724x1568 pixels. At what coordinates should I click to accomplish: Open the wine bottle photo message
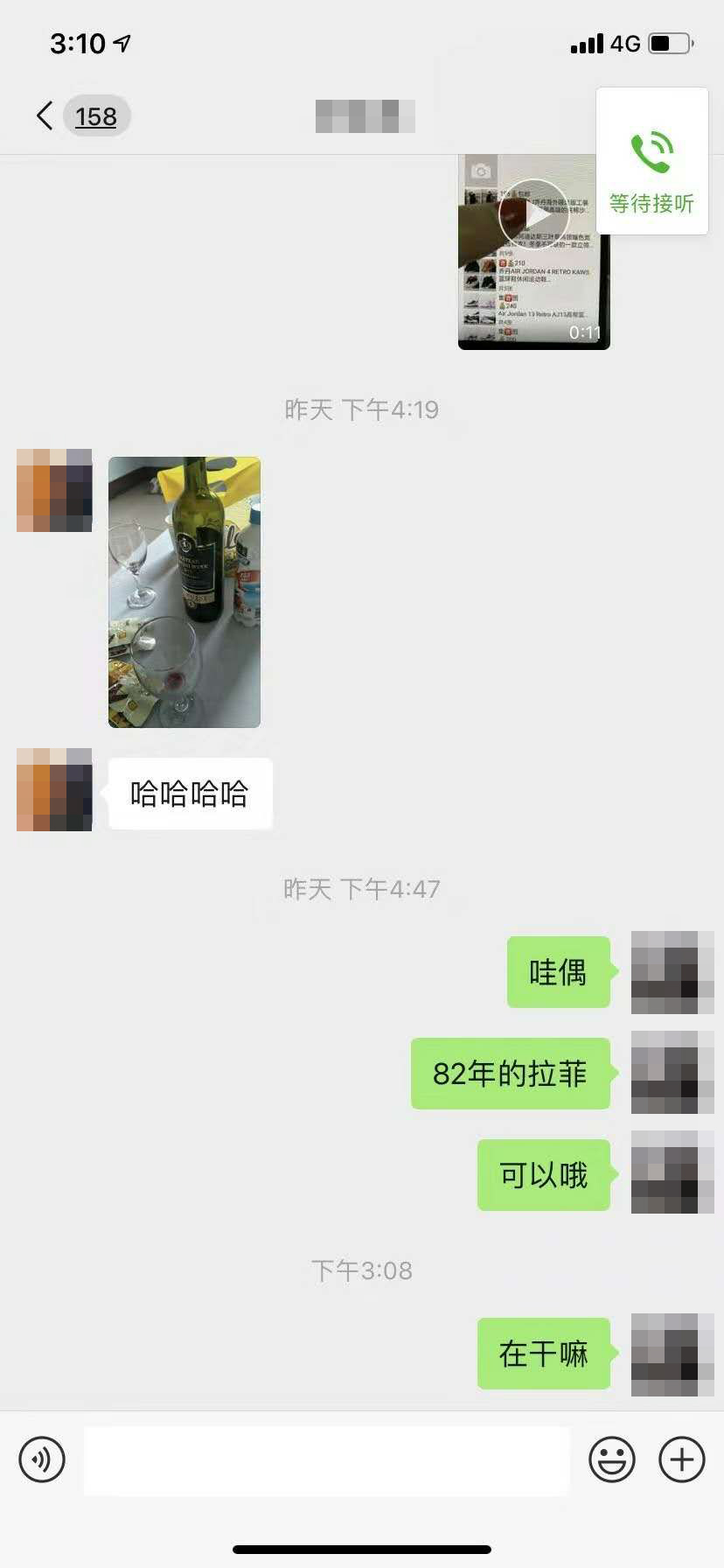[x=184, y=591]
